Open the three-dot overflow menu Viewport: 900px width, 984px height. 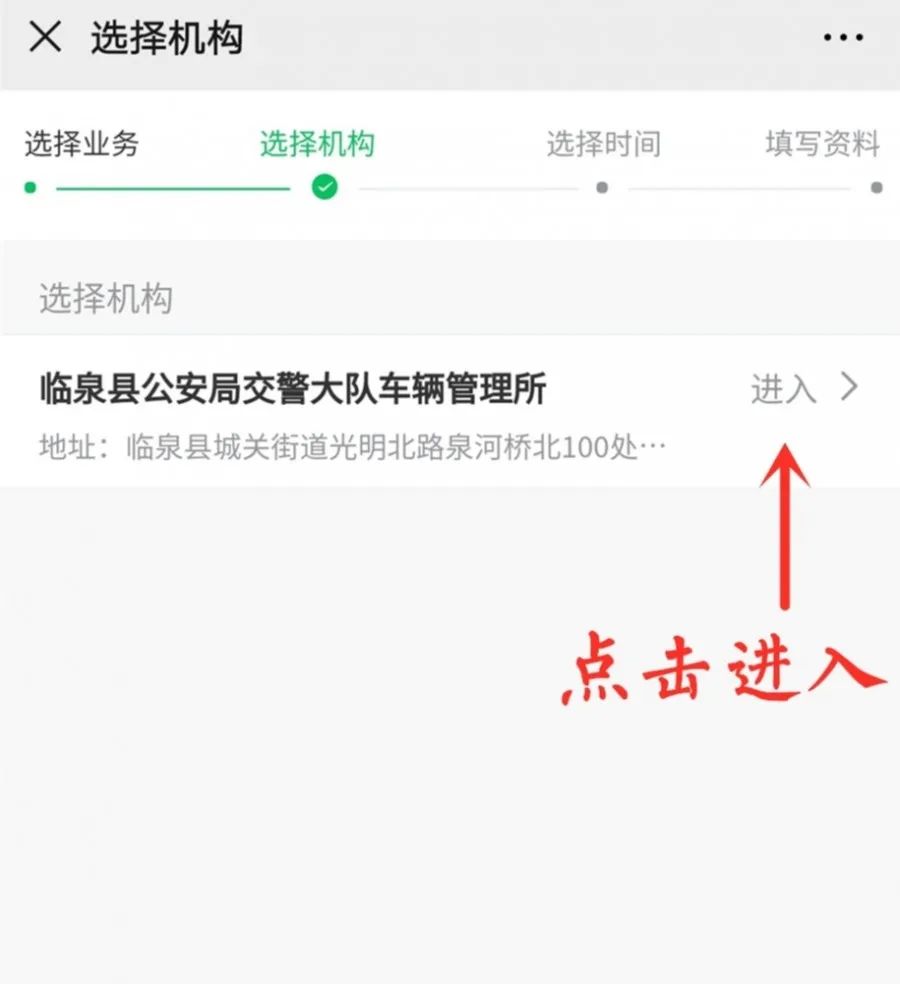(843, 38)
